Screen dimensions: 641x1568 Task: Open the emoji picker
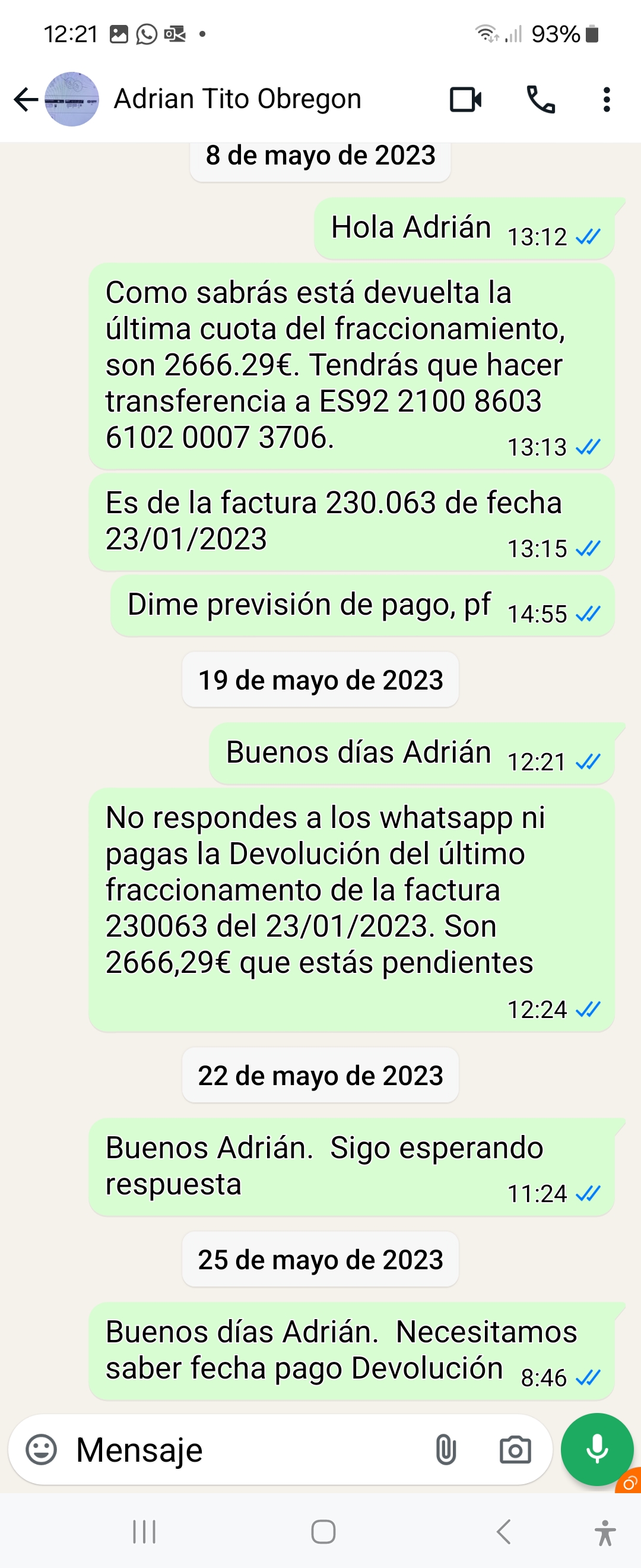[42, 1449]
